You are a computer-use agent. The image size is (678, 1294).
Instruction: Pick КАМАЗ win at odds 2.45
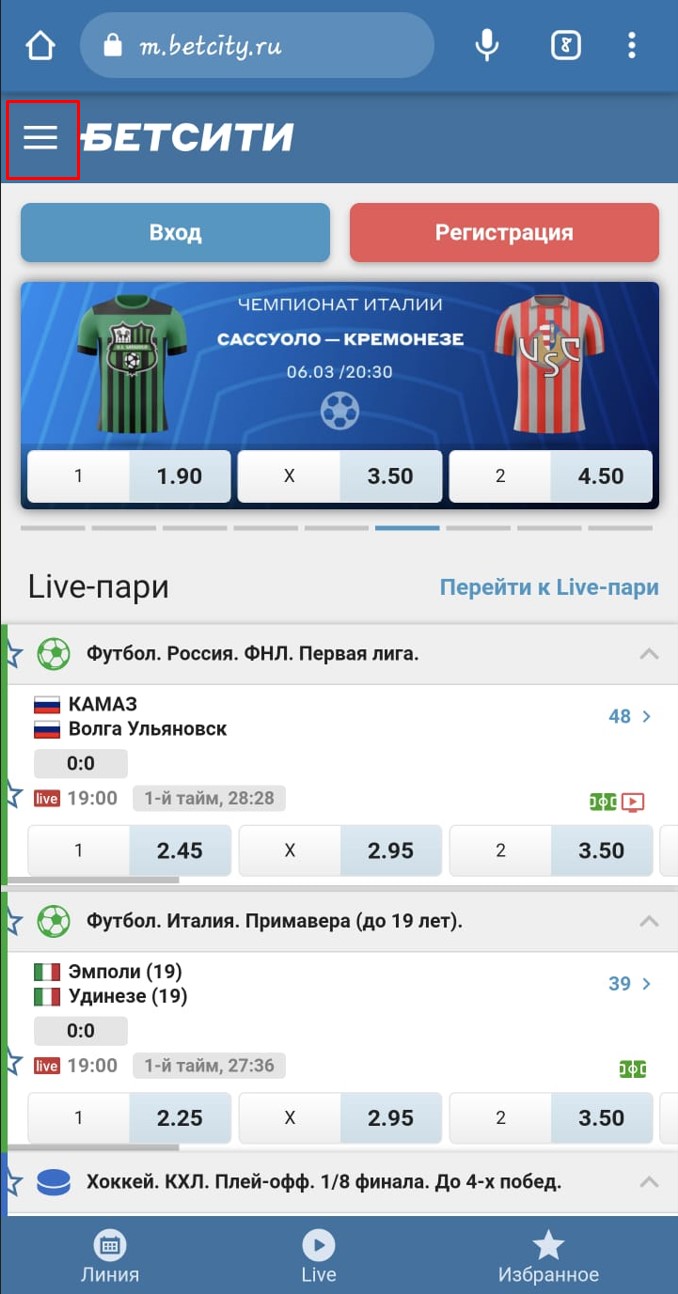click(x=129, y=851)
